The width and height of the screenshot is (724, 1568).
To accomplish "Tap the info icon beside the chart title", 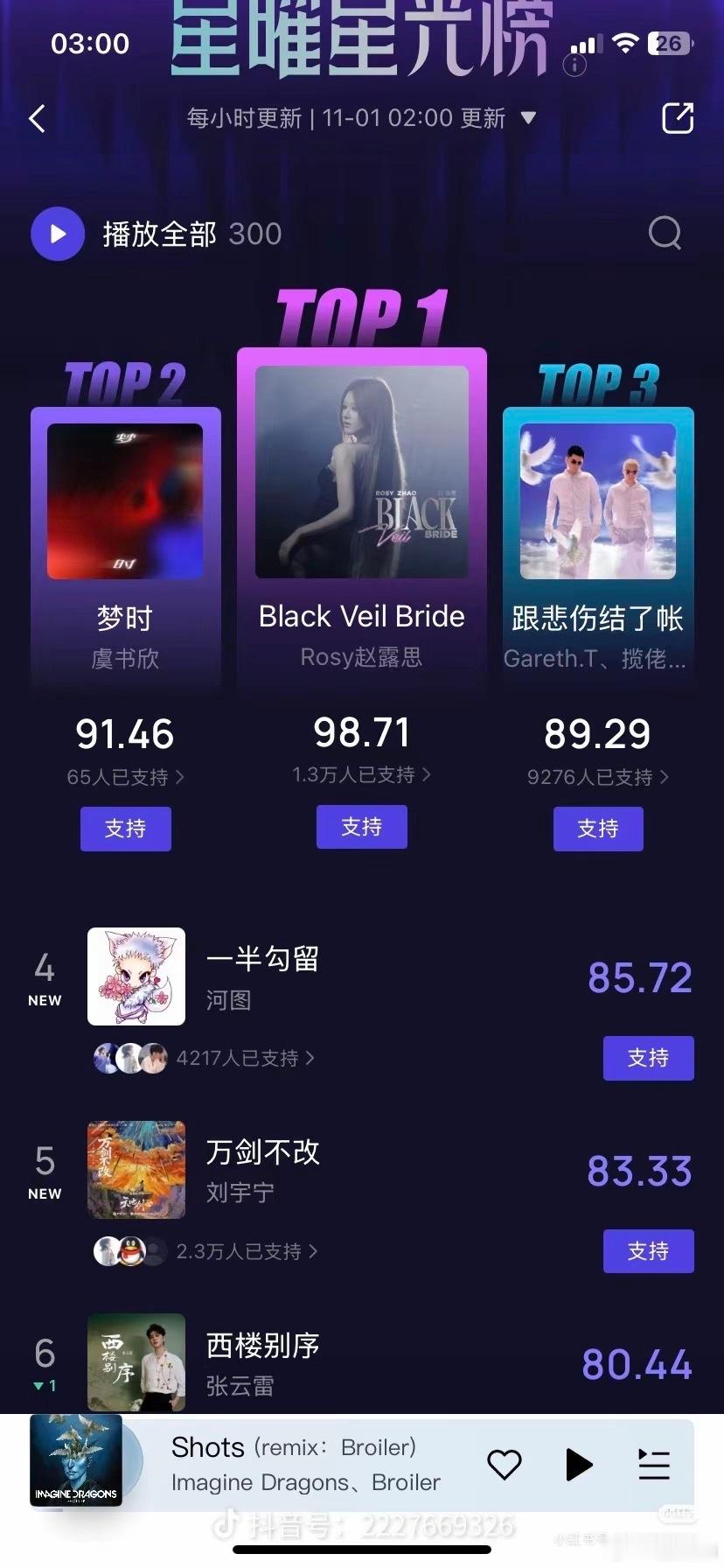I will [574, 66].
